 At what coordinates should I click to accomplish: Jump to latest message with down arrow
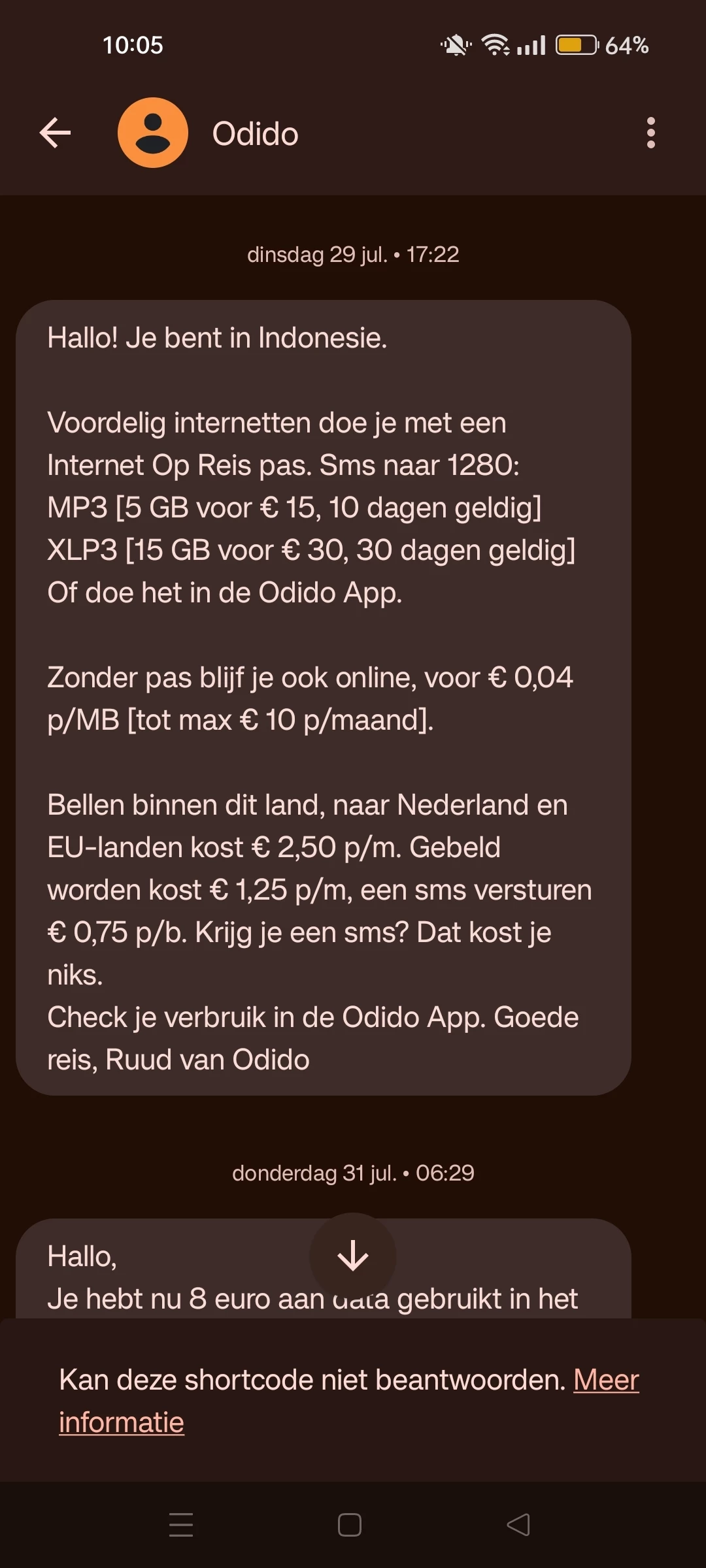(353, 1255)
